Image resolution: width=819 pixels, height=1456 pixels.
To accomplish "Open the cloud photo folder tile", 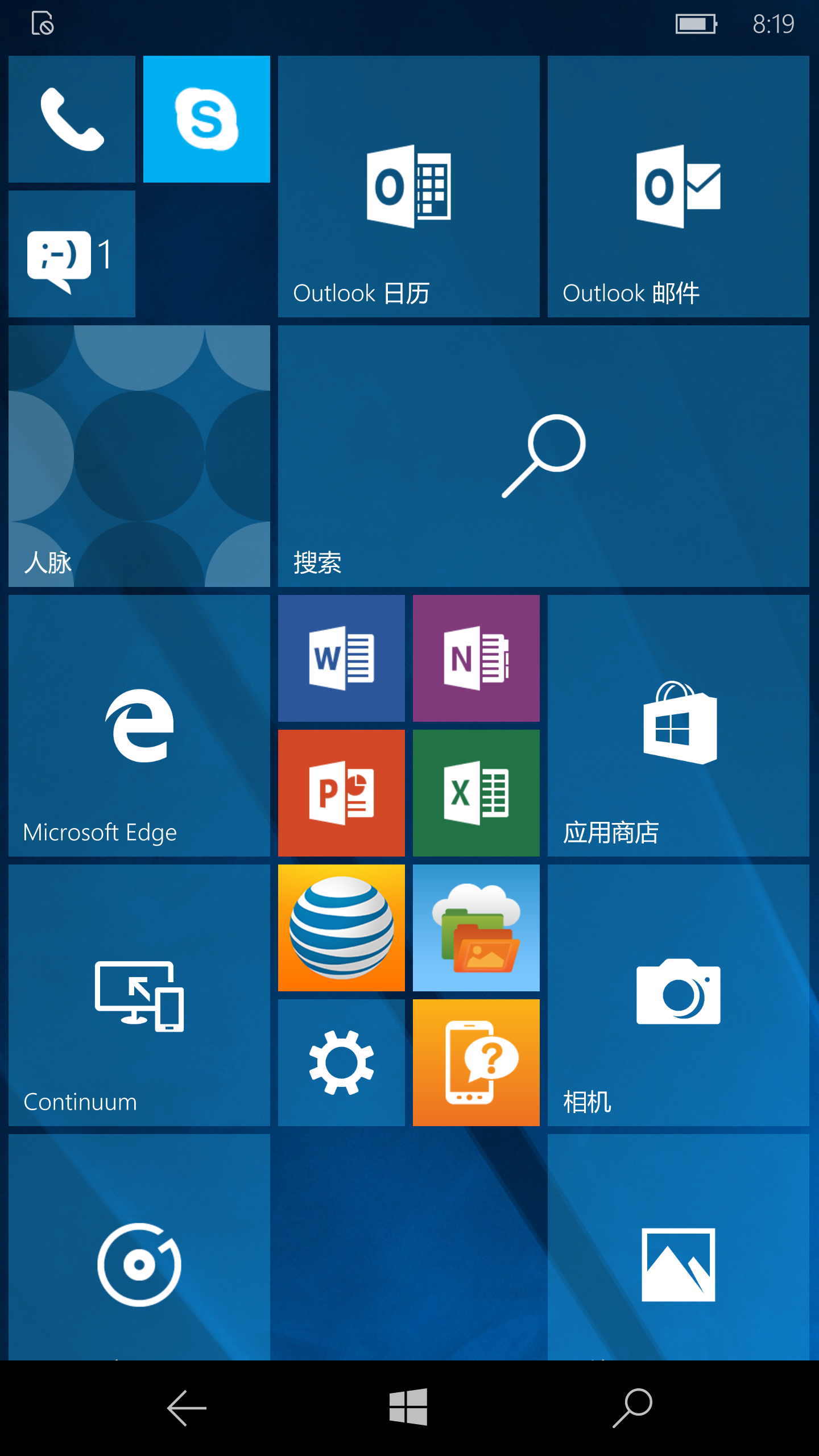I will pyautogui.click(x=476, y=928).
